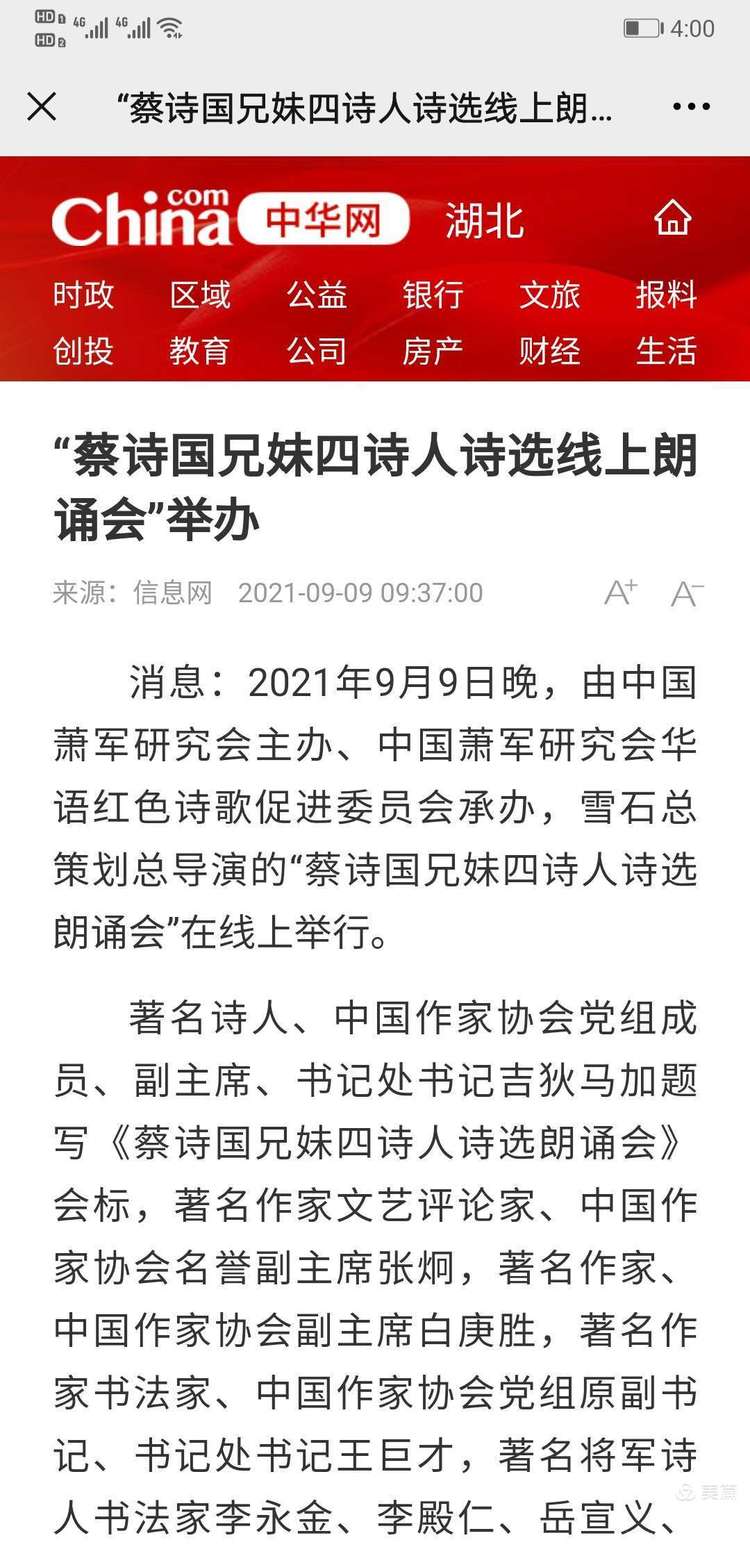Image resolution: width=750 pixels, height=1556 pixels.
Task: Open the 创投 channel
Action: point(84,351)
